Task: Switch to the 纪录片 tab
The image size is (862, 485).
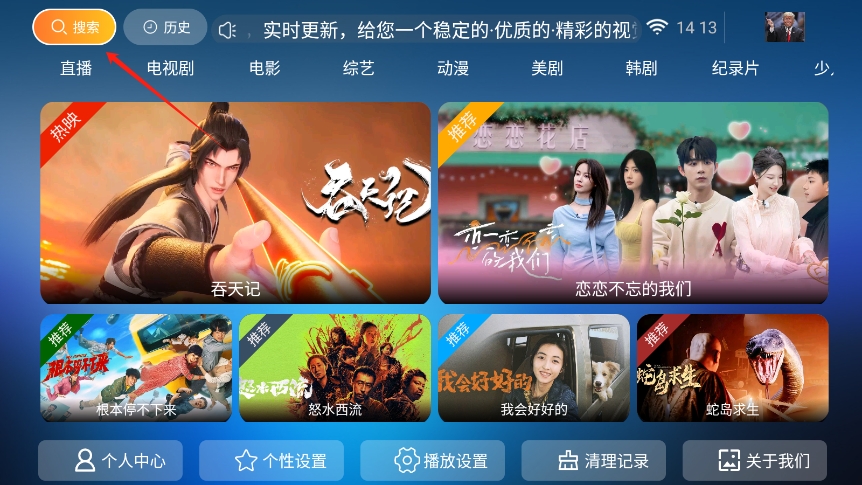Action: [735, 69]
